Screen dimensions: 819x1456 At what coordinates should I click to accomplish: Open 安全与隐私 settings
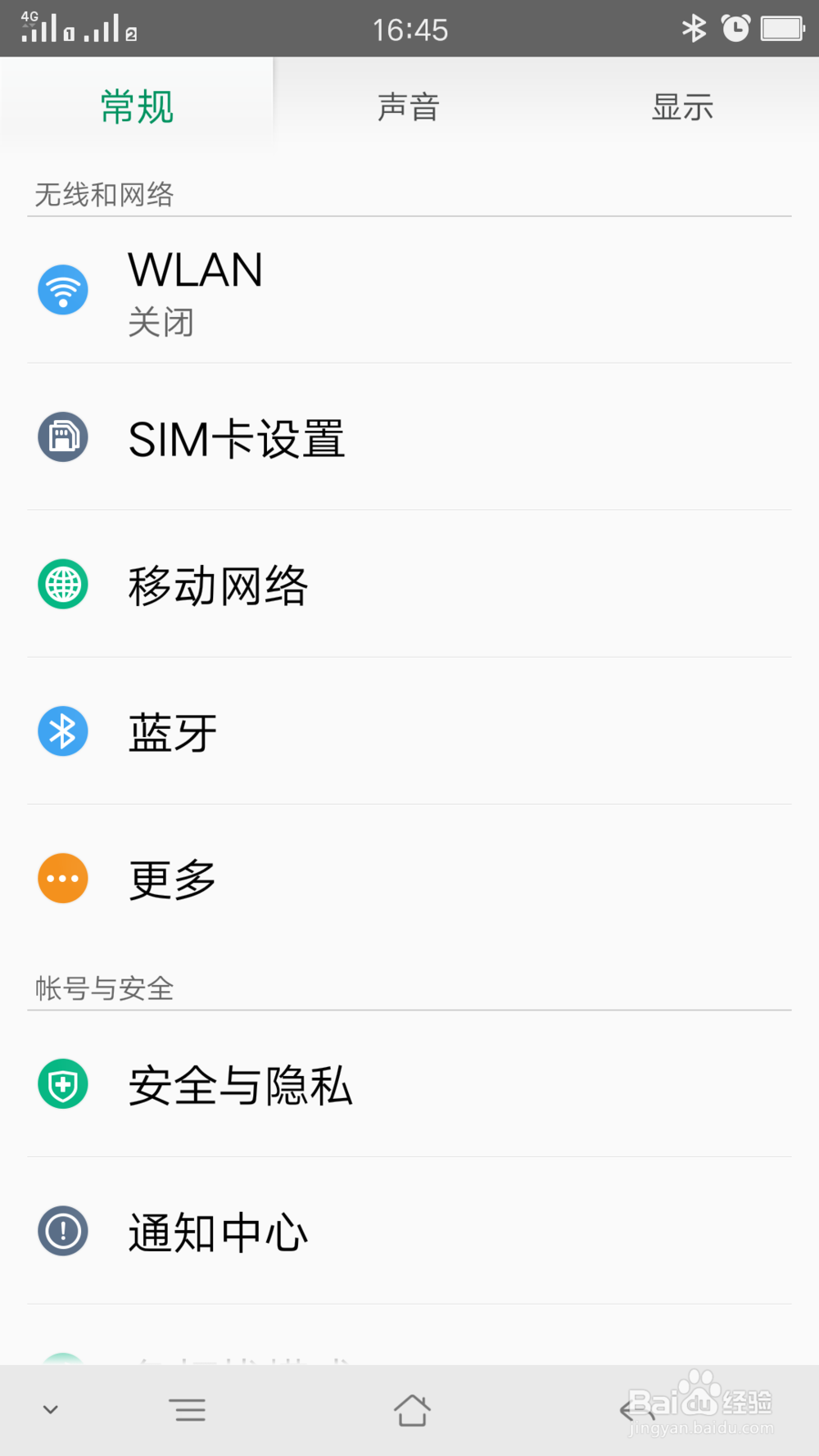409,1084
